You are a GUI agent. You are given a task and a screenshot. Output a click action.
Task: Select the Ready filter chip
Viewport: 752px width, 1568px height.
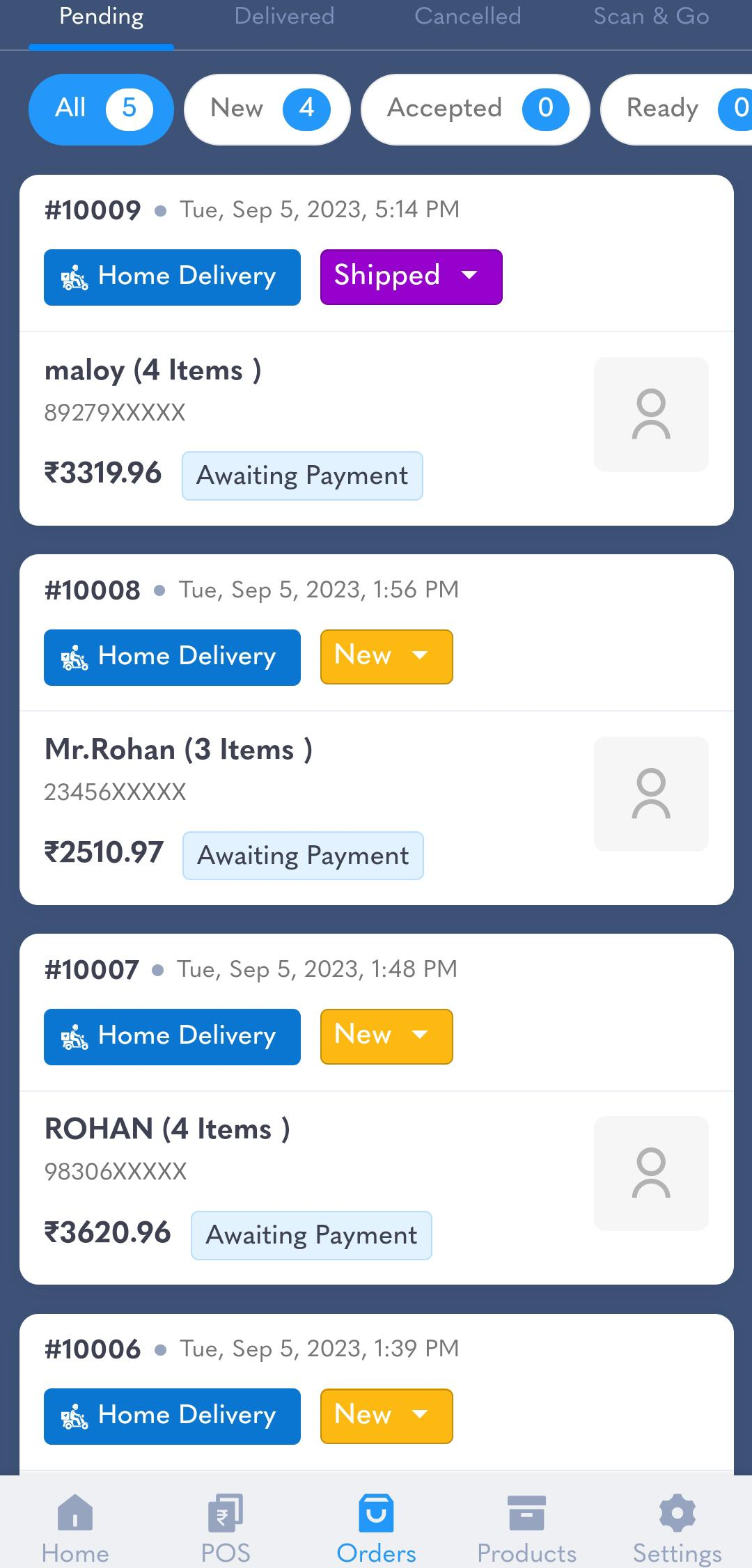pos(675,109)
